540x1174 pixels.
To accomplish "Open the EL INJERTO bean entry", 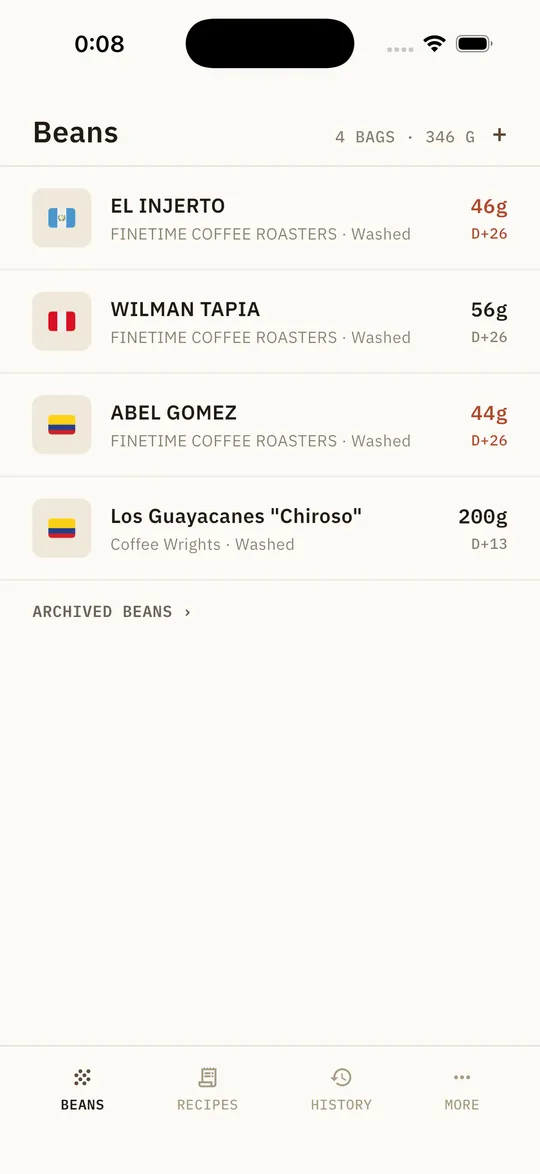I will (270, 218).
